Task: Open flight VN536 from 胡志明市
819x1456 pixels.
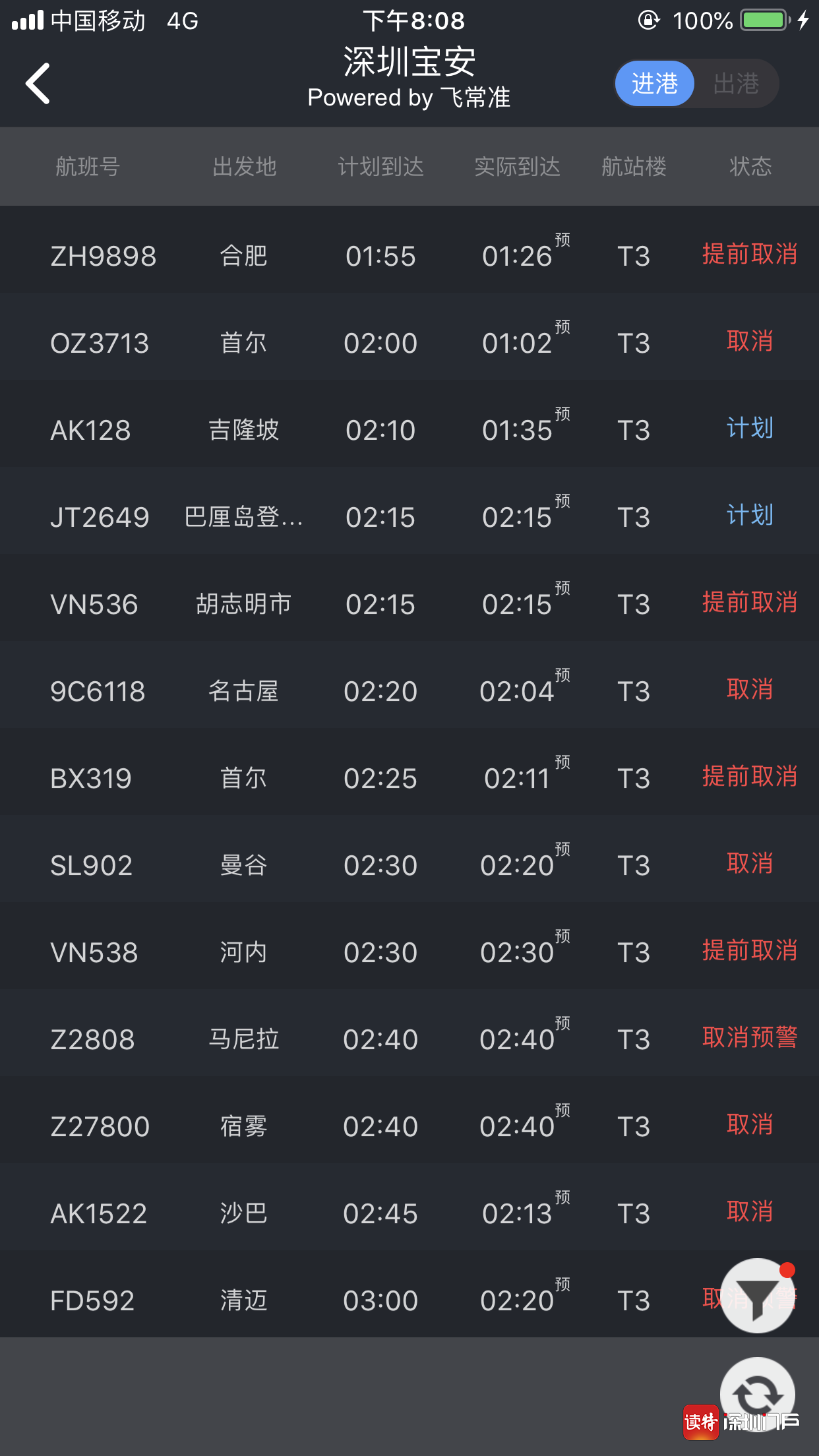Action: point(409,604)
